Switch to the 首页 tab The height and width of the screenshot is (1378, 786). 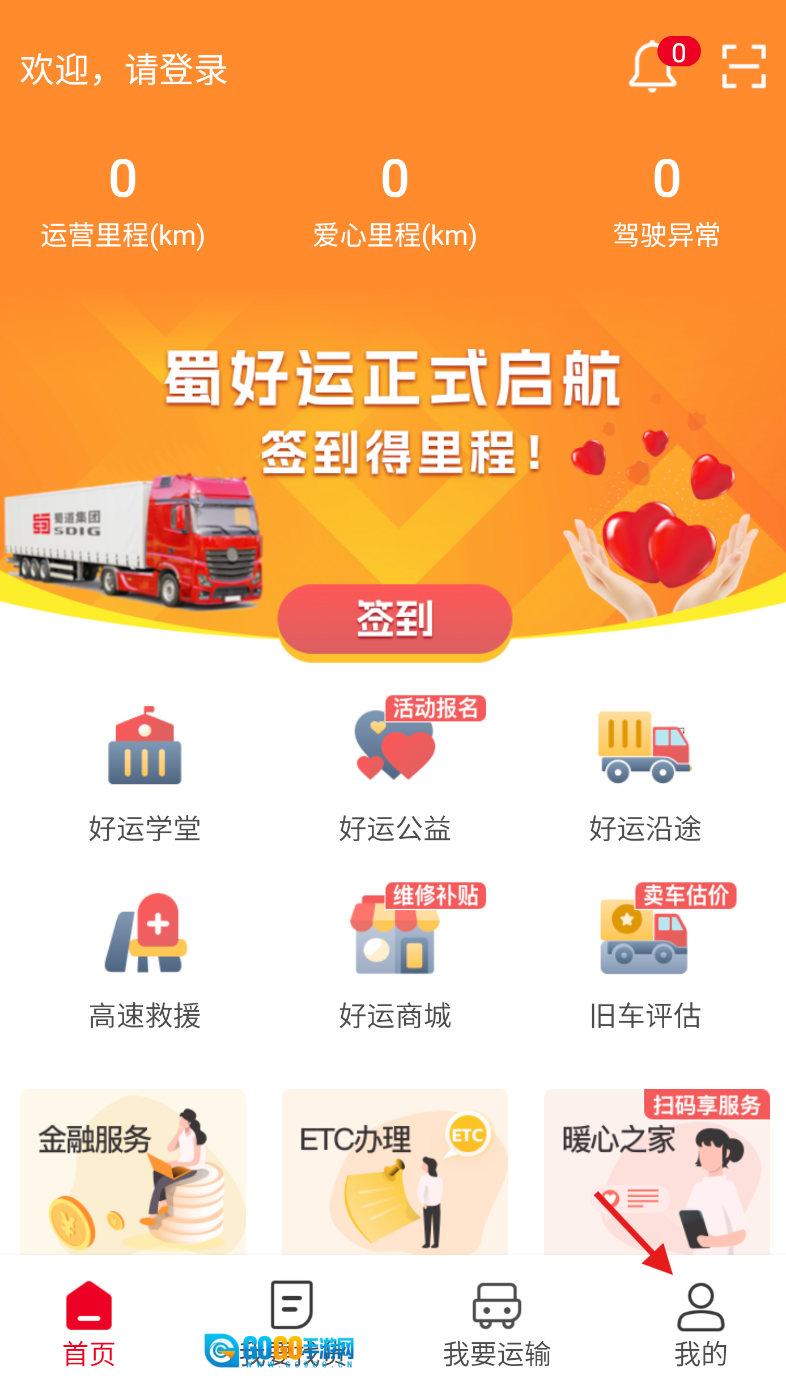[x=89, y=1323]
